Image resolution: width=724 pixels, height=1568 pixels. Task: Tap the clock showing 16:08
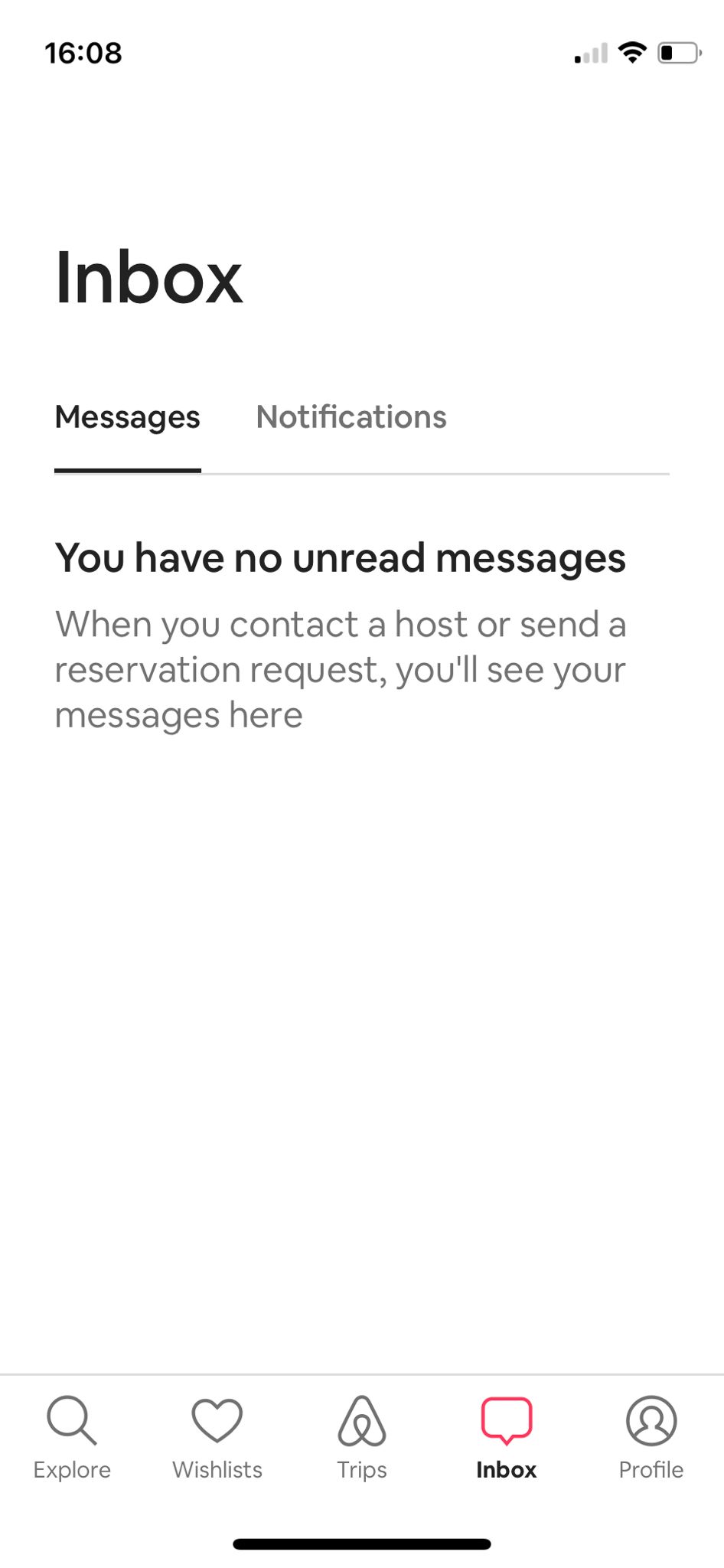tap(82, 52)
